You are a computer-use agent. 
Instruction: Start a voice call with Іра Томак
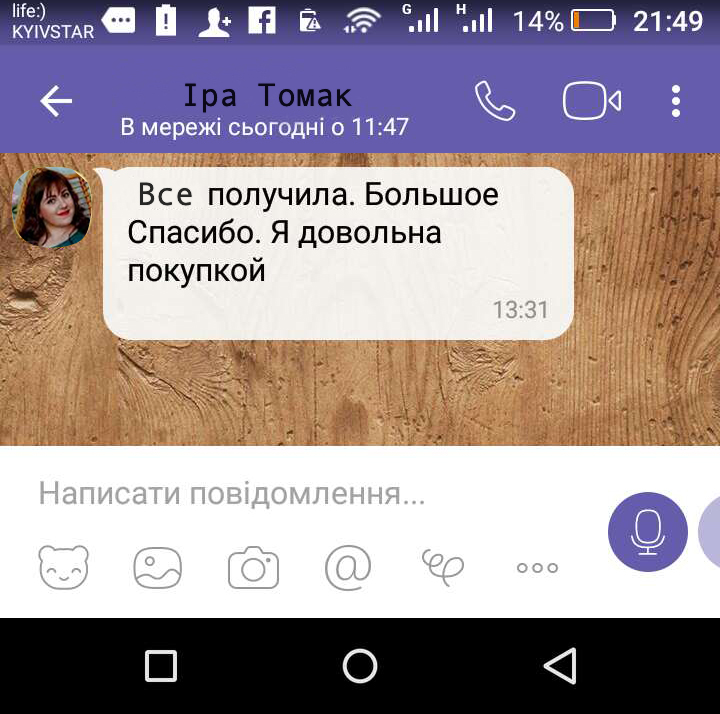(494, 101)
